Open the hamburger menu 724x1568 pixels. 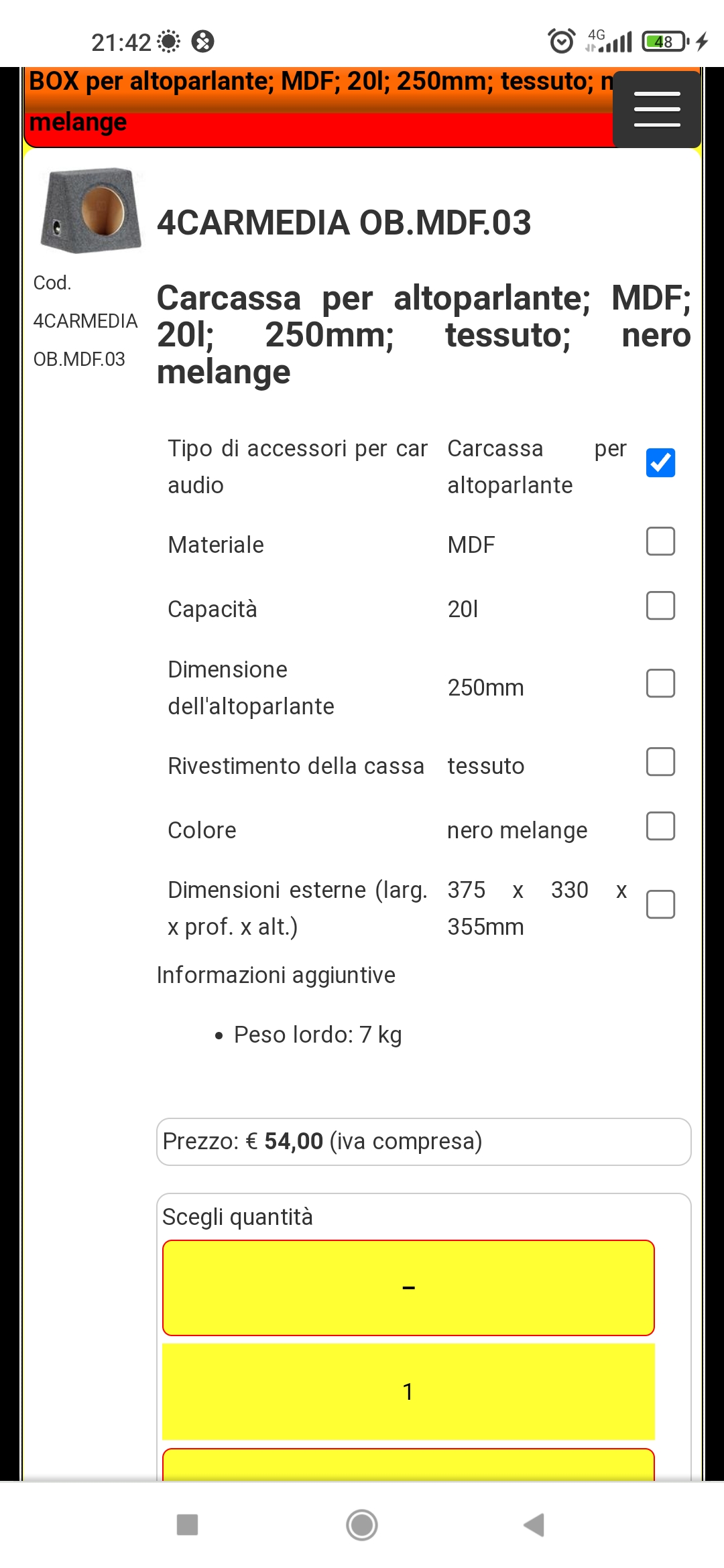657,109
